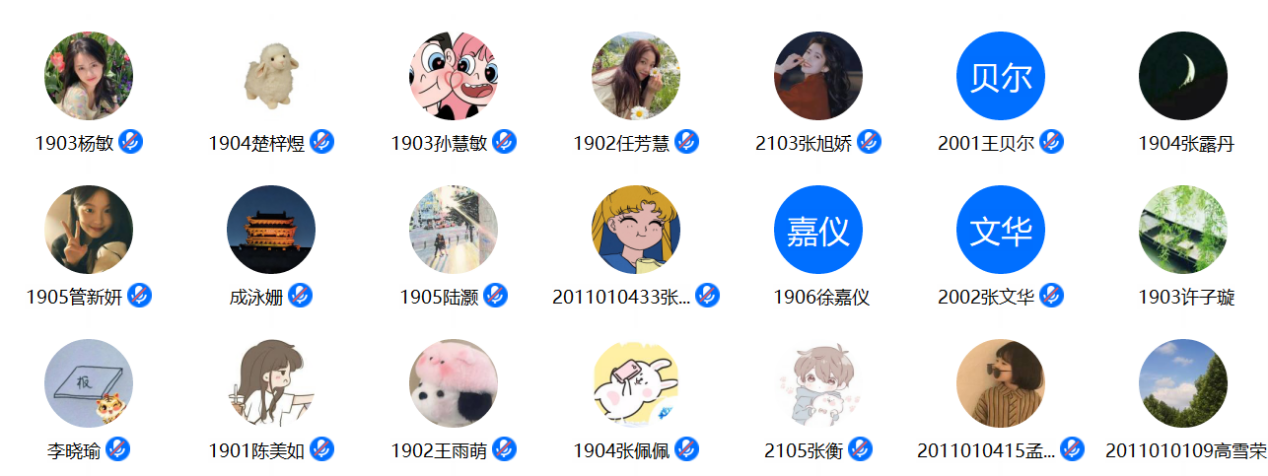Select participant 2002张文华
This screenshot has height=476, width=1268.
tap(1000, 230)
